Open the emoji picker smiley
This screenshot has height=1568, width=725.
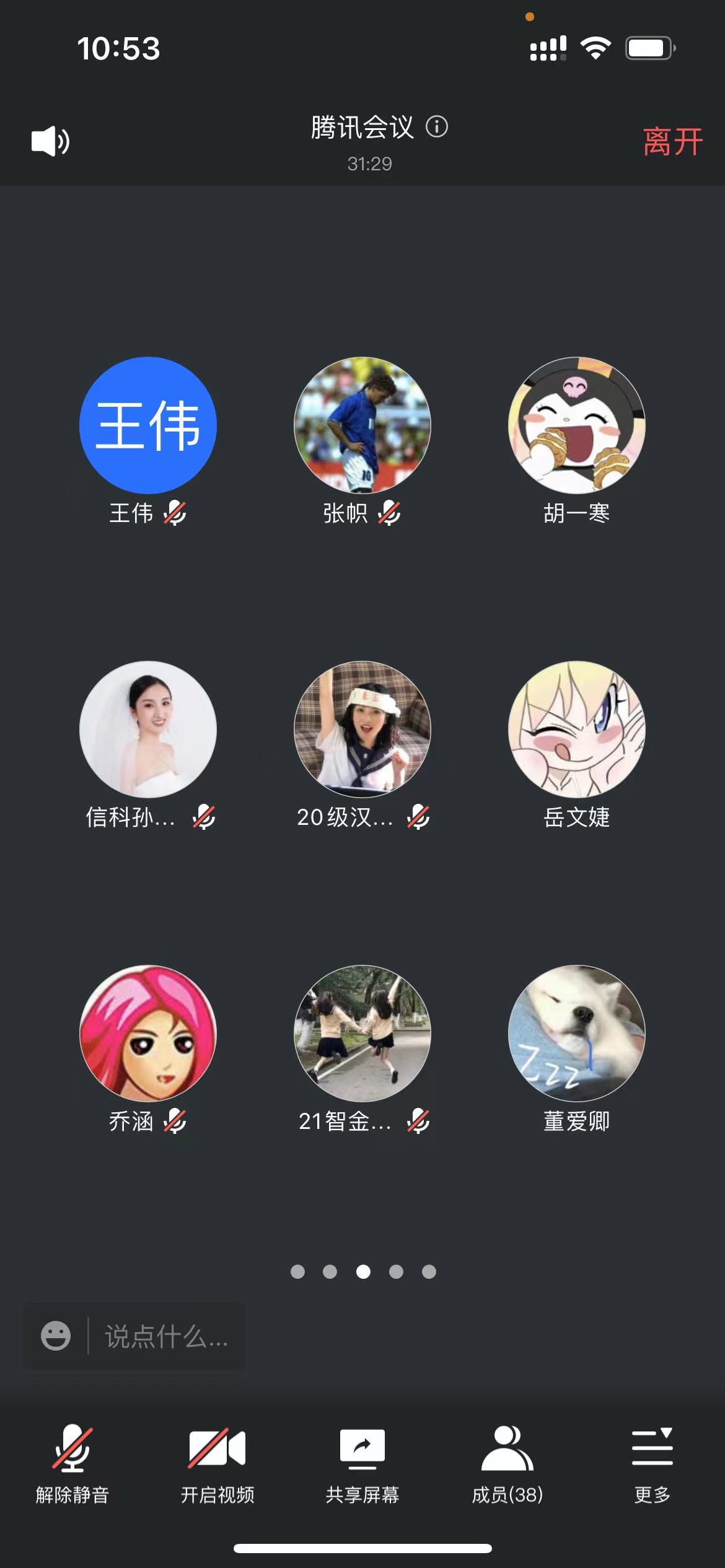(56, 1336)
